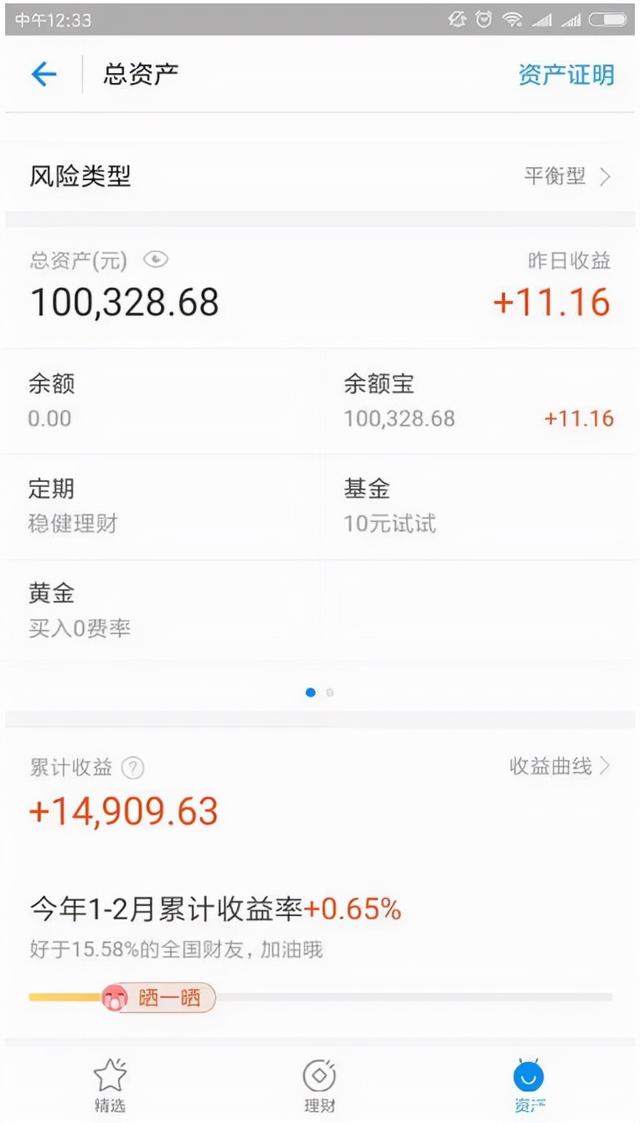The width and height of the screenshot is (640, 1123).
Task: Hide total assets with the eye icon
Action: coord(155,260)
